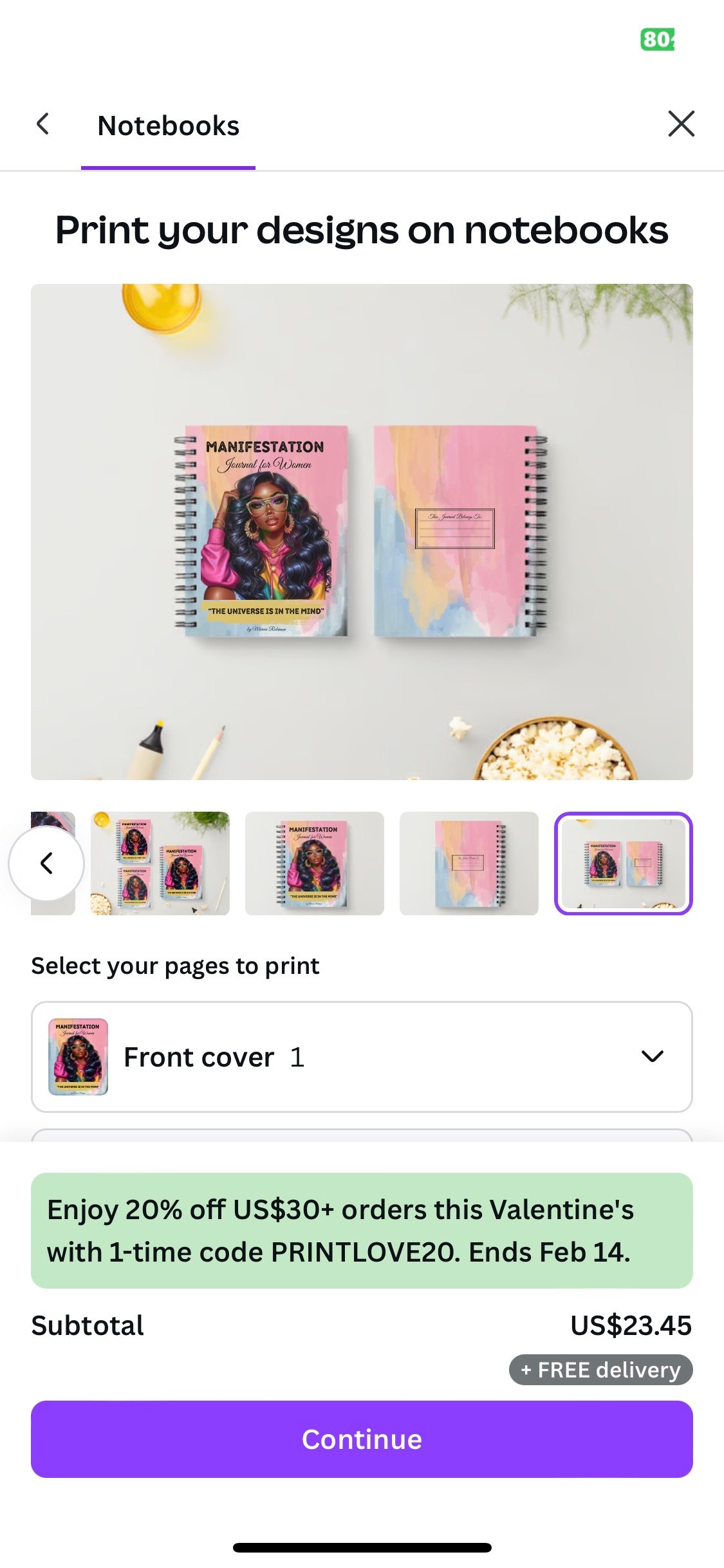The height and width of the screenshot is (1568, 724).
Task: Tap Continue to proceed with order
Action: 362,1439
